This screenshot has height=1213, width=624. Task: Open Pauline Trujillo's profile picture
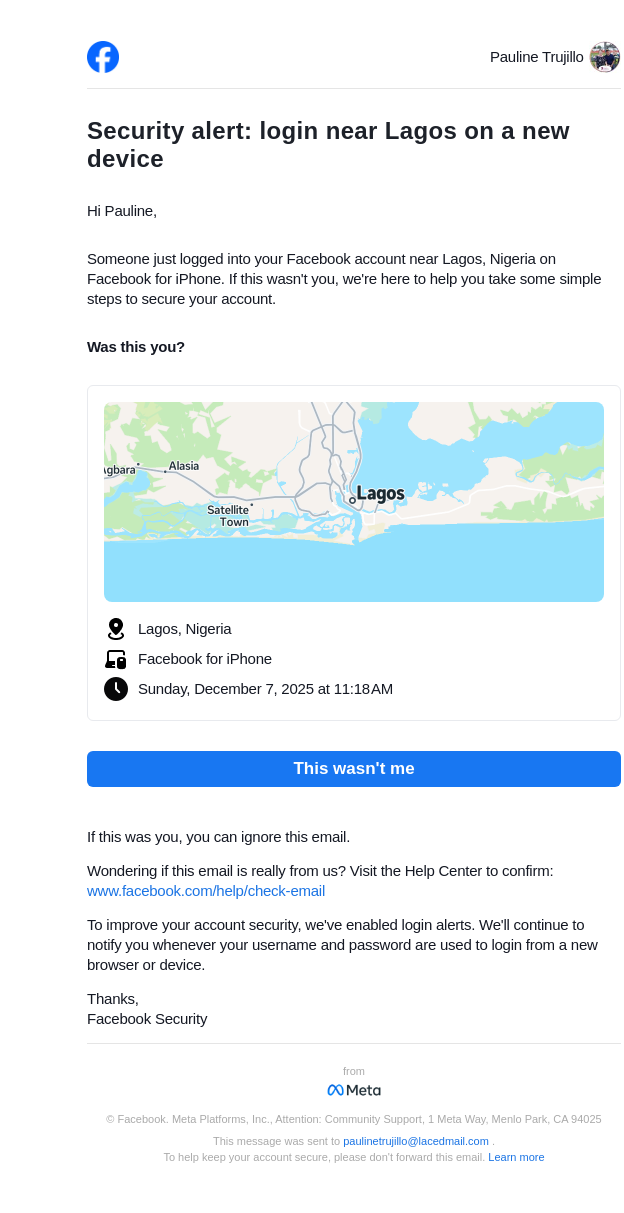(x=604, y=57)
